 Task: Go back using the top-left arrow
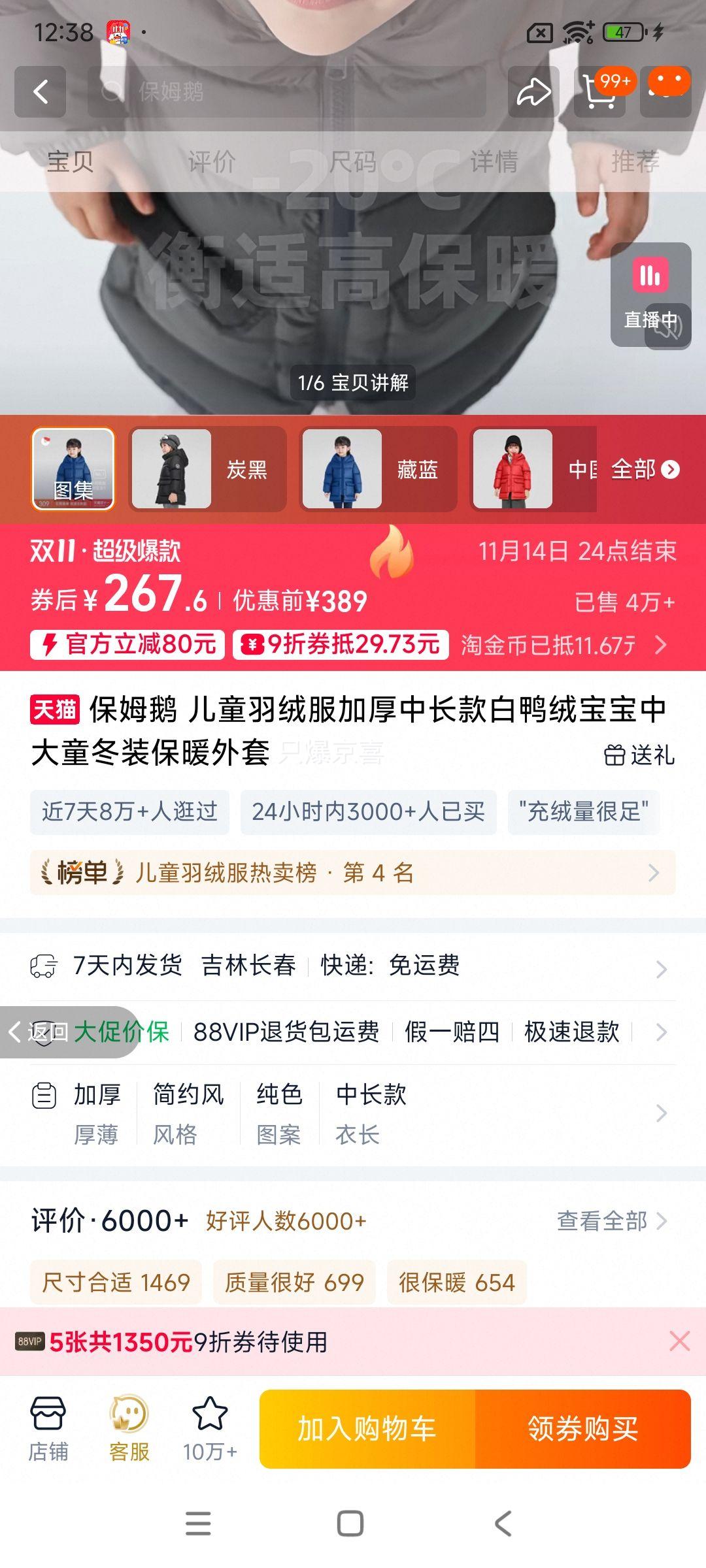[41, 91]
